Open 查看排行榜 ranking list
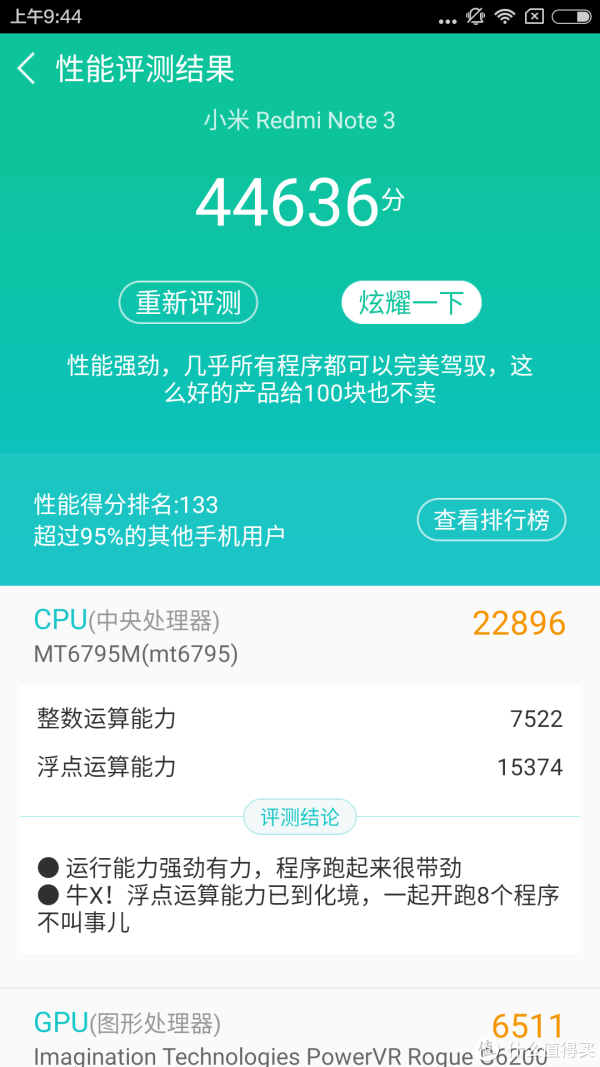Viewport: 600px width, 1067px height. coord(491,520)
